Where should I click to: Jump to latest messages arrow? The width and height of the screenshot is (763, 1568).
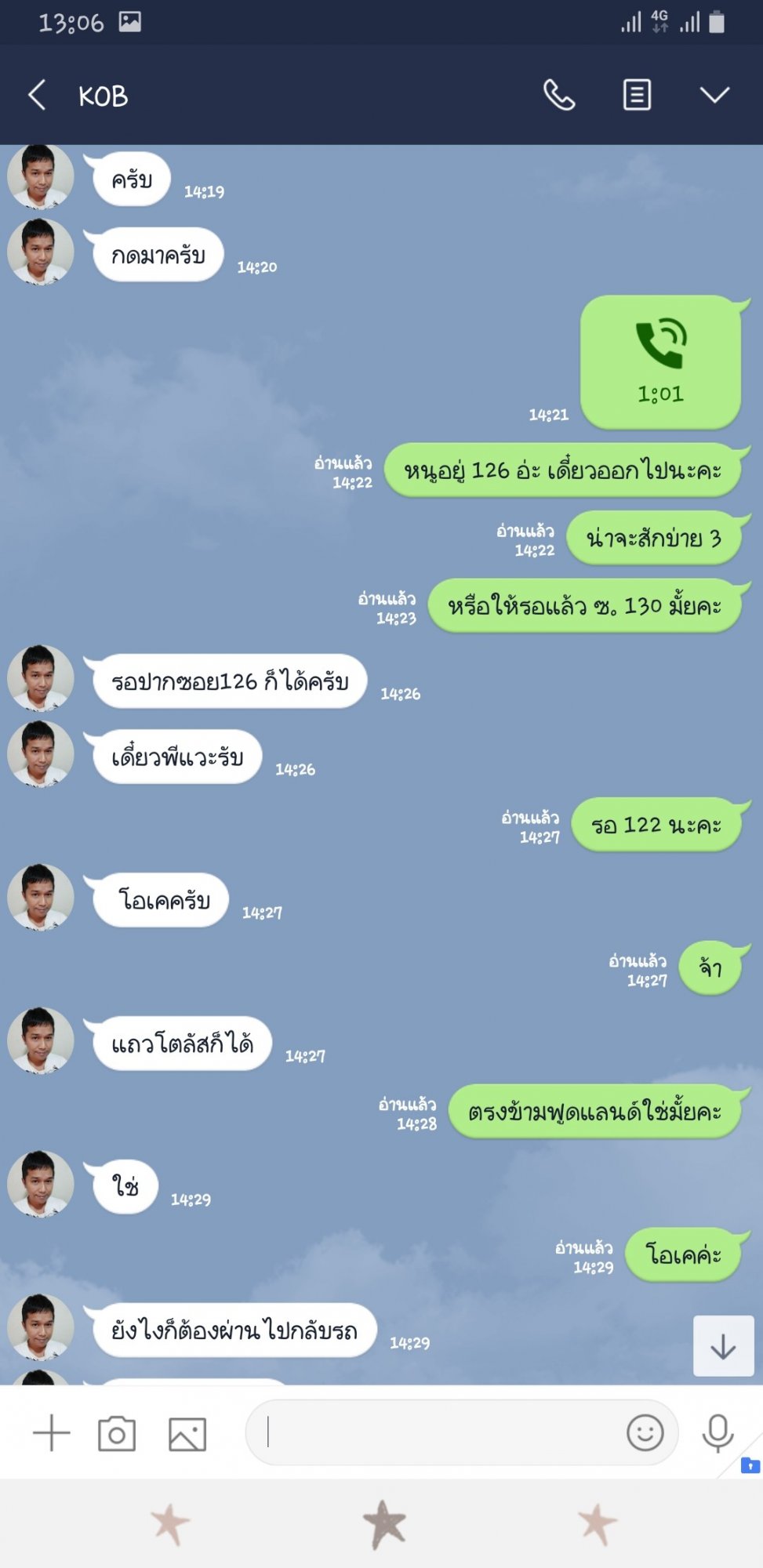pos(723,1346)
